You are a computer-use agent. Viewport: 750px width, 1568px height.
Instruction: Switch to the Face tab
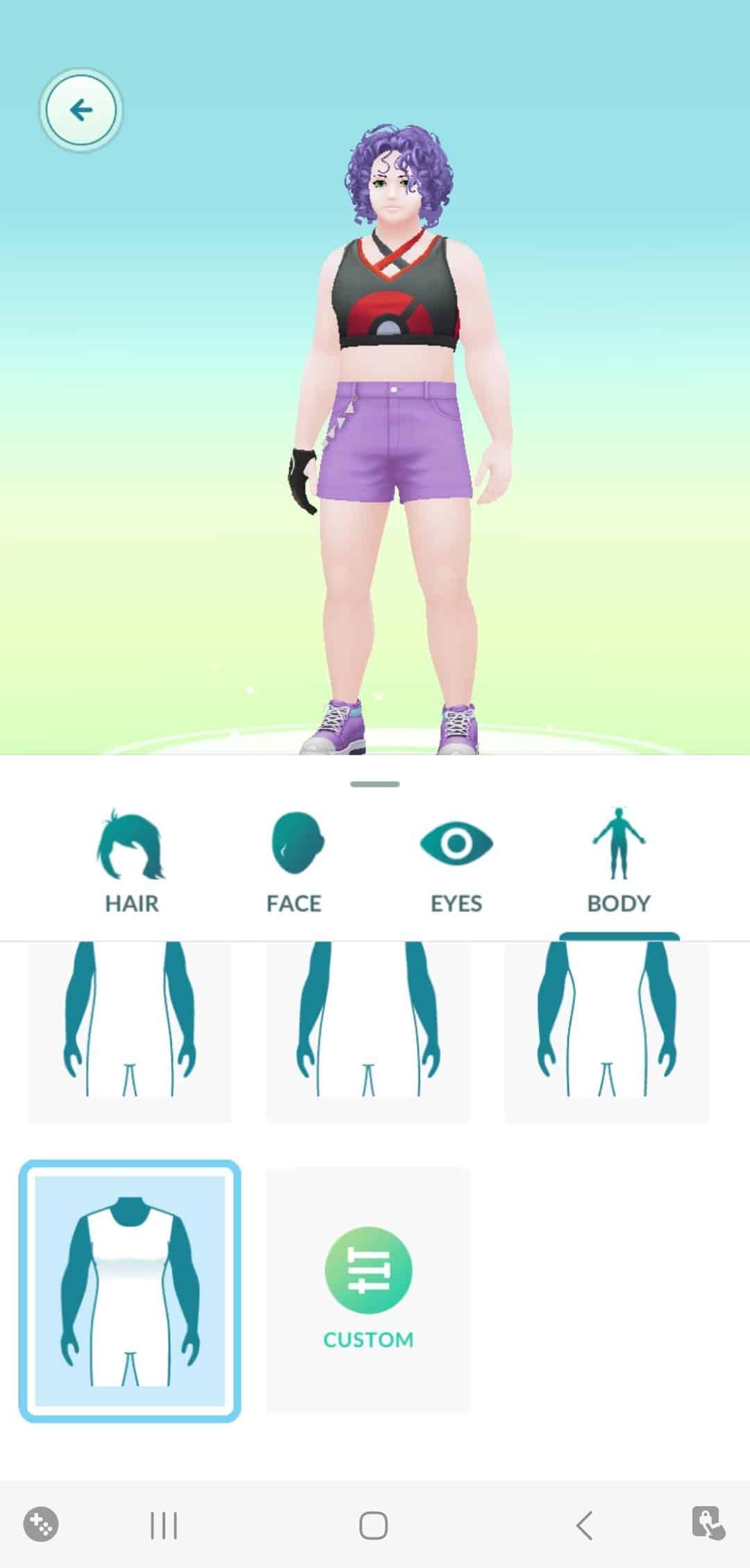[x=294, y=862]
